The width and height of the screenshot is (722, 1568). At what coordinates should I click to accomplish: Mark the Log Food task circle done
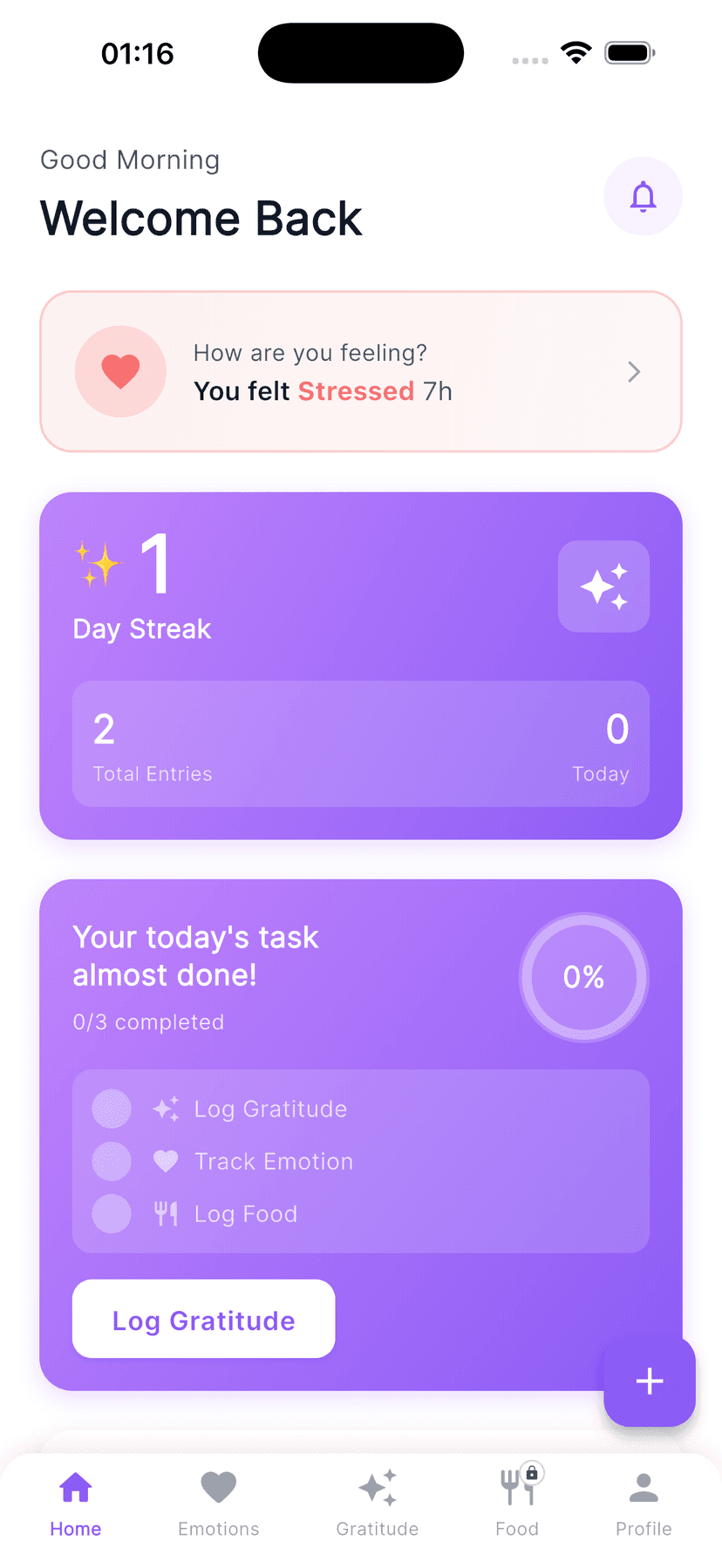click(x=111, y=1213)
